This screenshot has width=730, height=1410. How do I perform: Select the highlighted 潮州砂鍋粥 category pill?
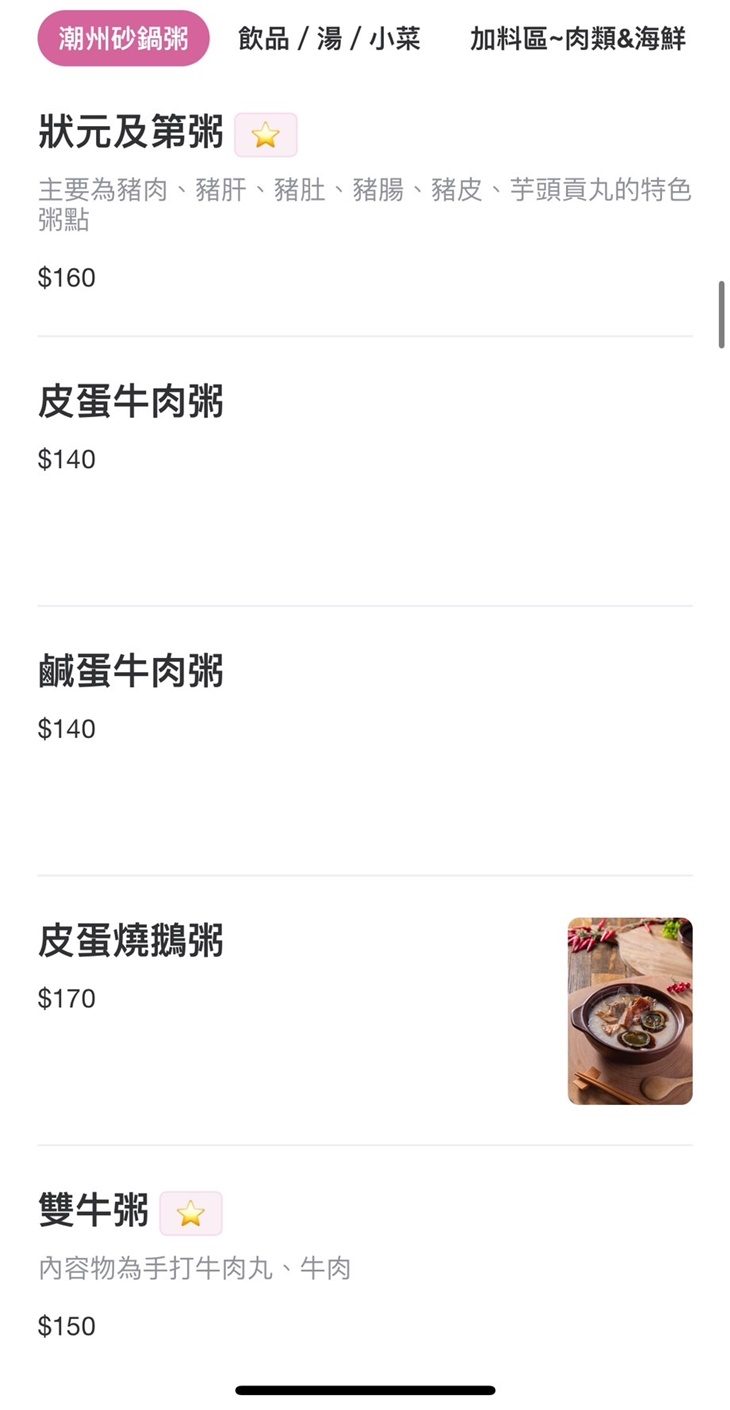click(122, 38)
